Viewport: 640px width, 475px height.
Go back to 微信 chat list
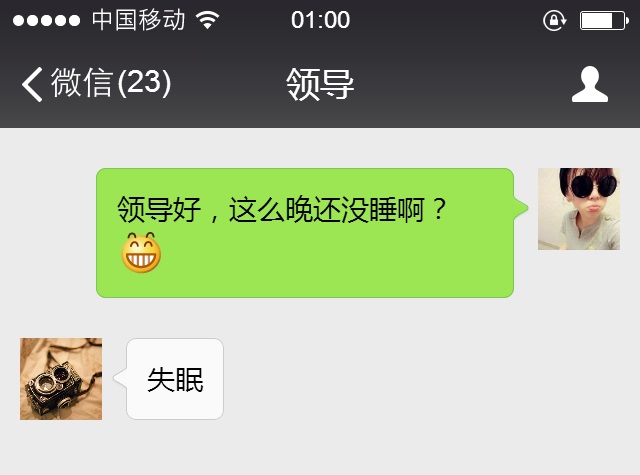coord(95,84)
